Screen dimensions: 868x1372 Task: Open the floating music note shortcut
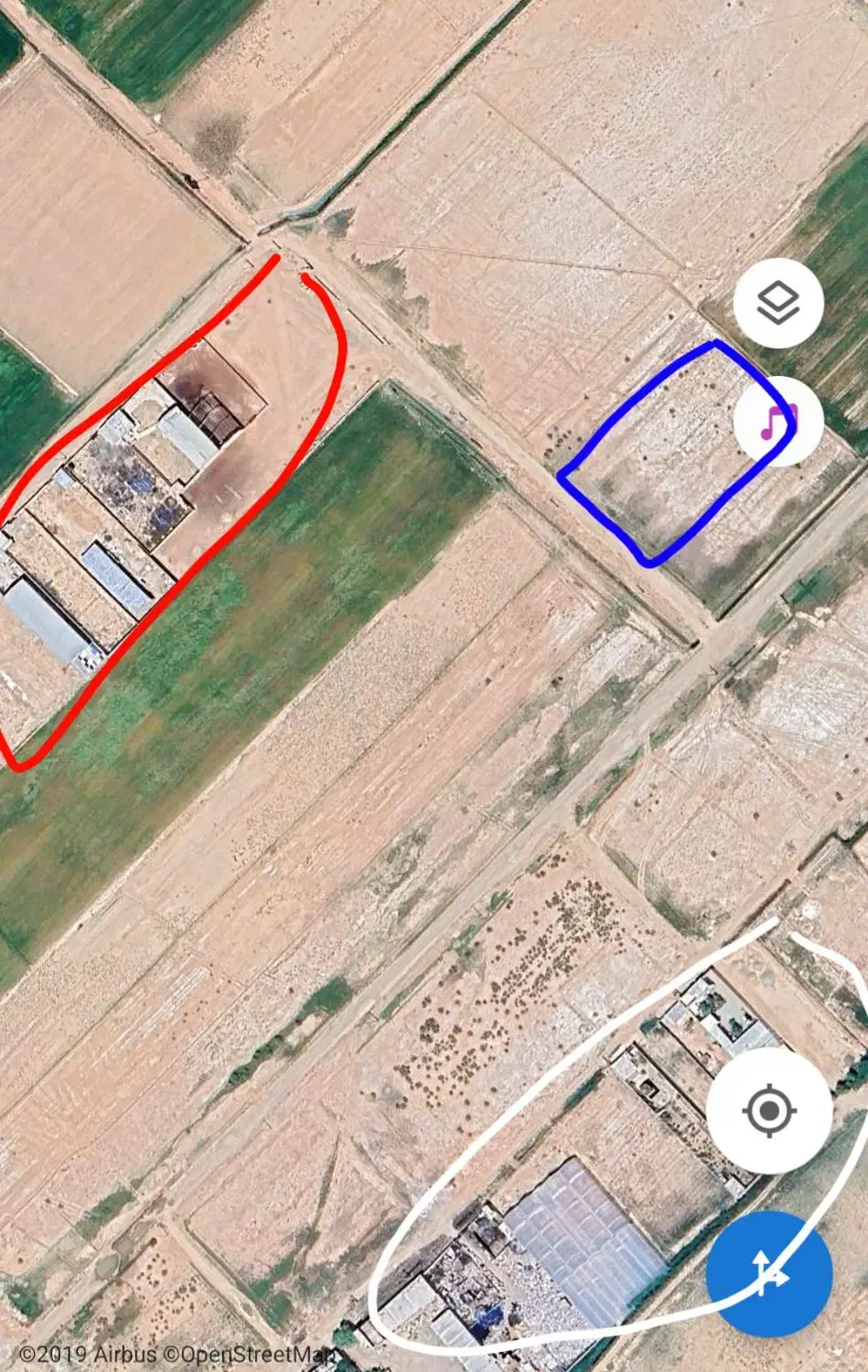click(778, 421)
